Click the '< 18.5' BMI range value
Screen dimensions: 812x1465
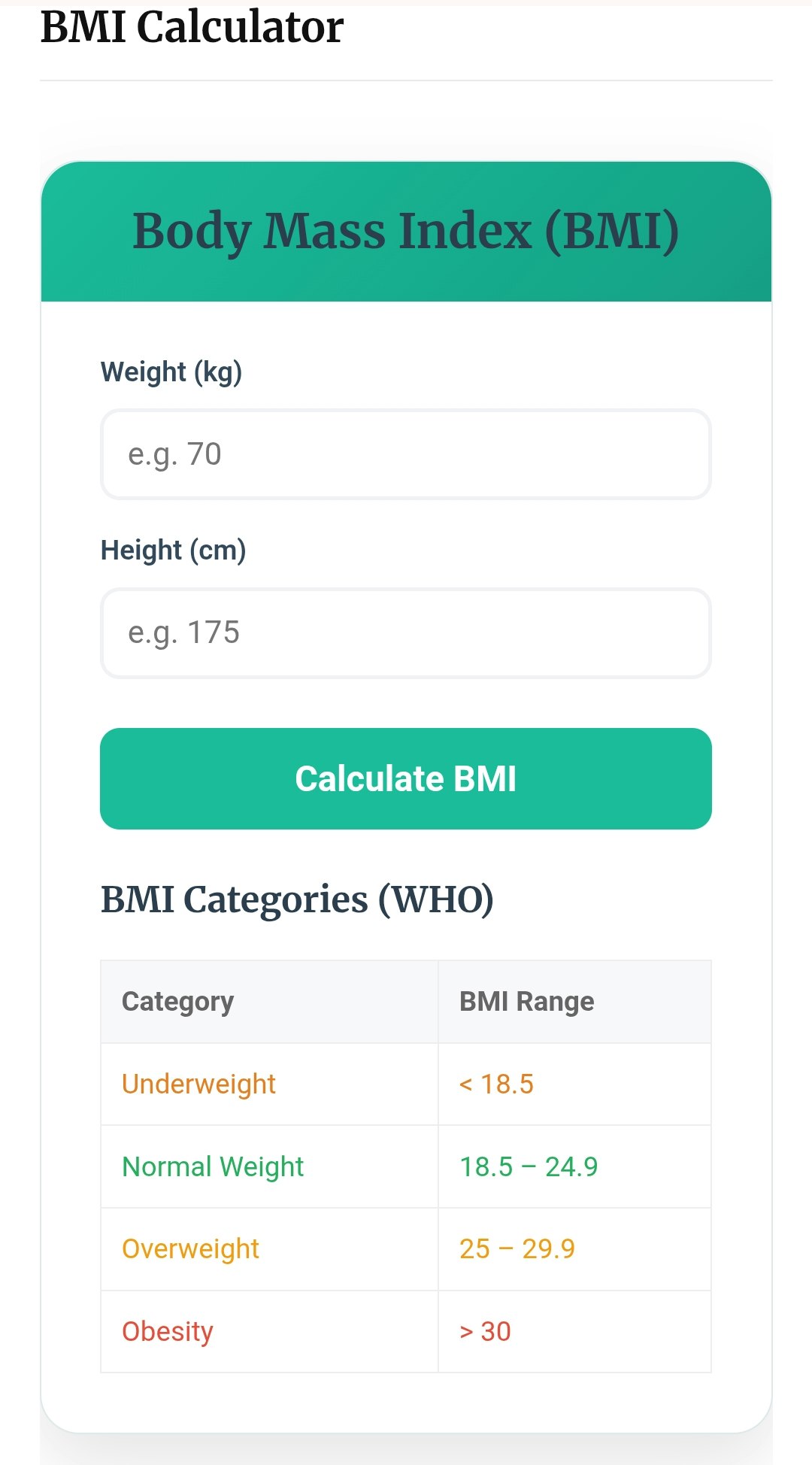[x=495, y=1083]
